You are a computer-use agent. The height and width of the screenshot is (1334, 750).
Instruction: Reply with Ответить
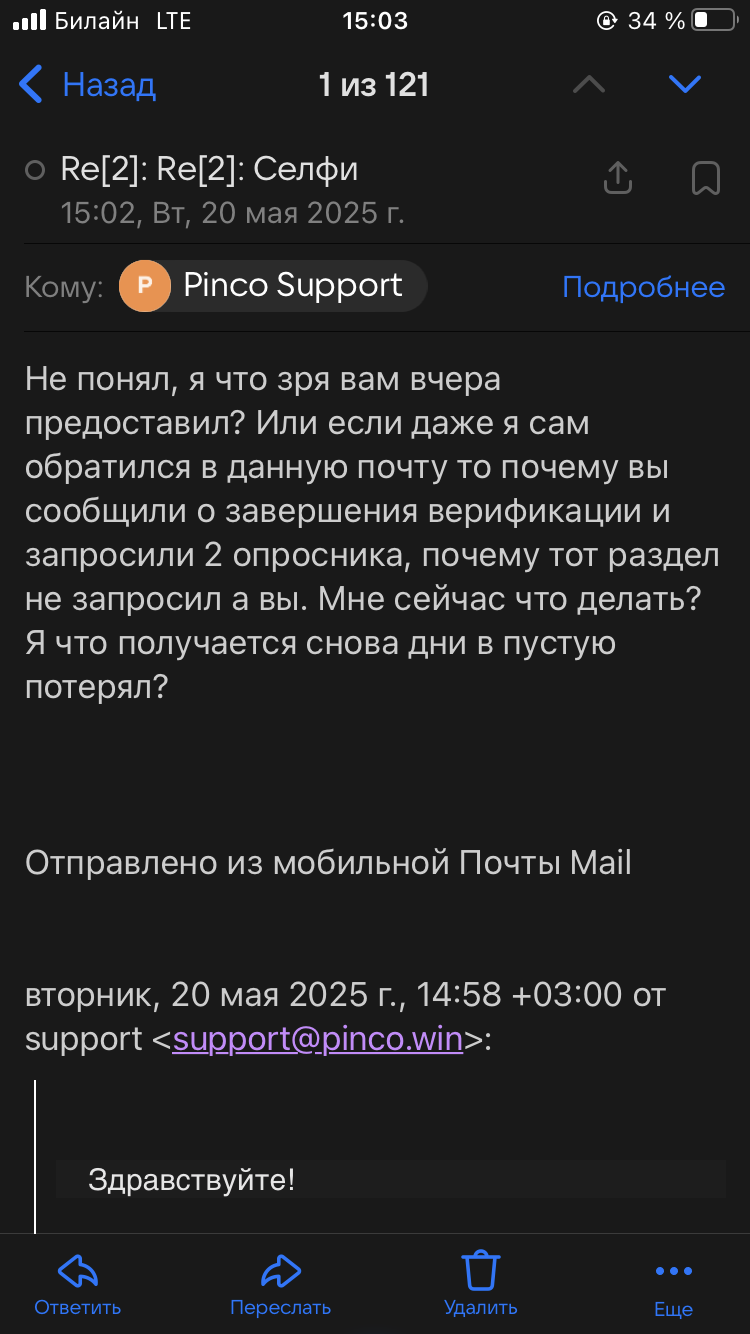[78, 1284]
